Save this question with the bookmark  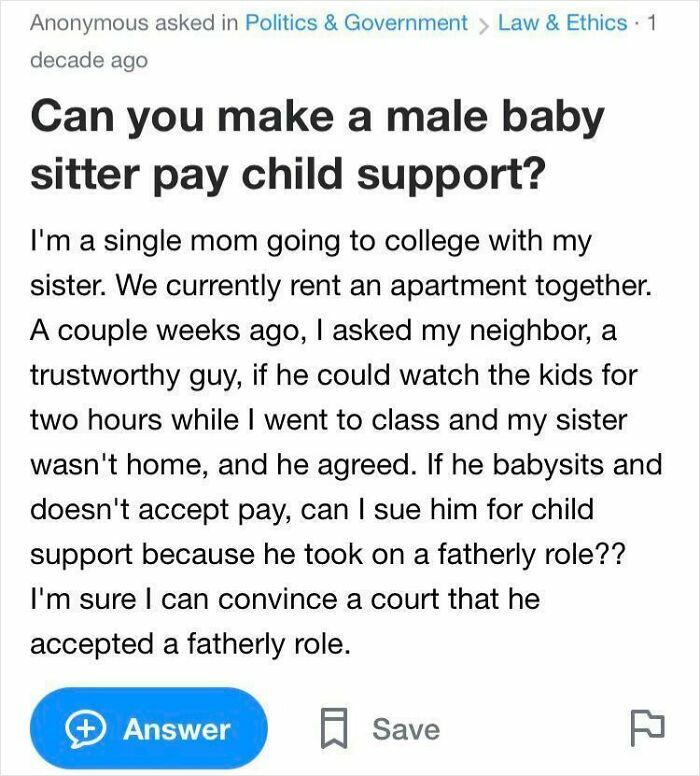(x=381, y=729)
